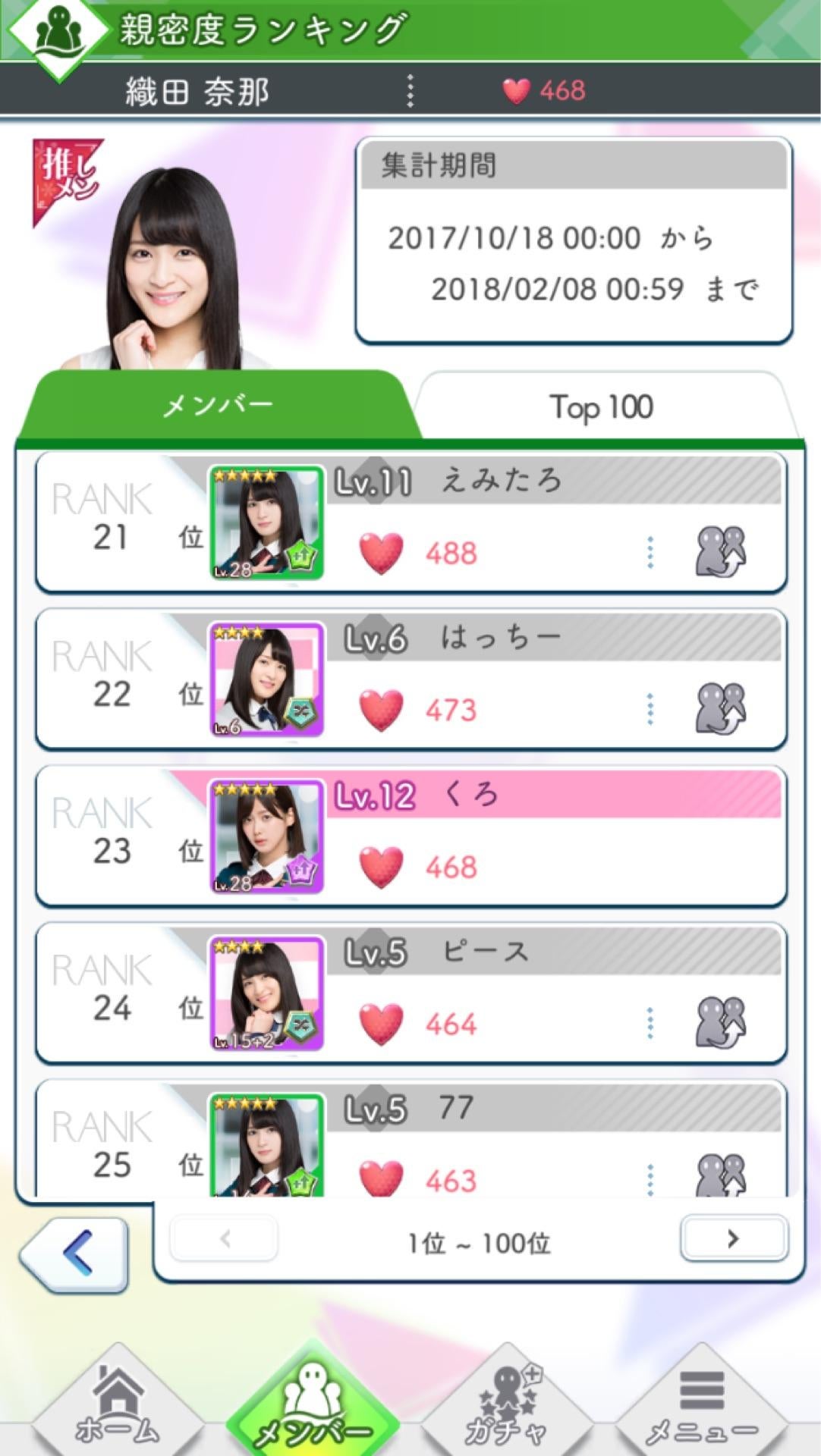The image size is (821, 1456).
Task: Open ピース's rank 24 entry
Action: (410, 994)
